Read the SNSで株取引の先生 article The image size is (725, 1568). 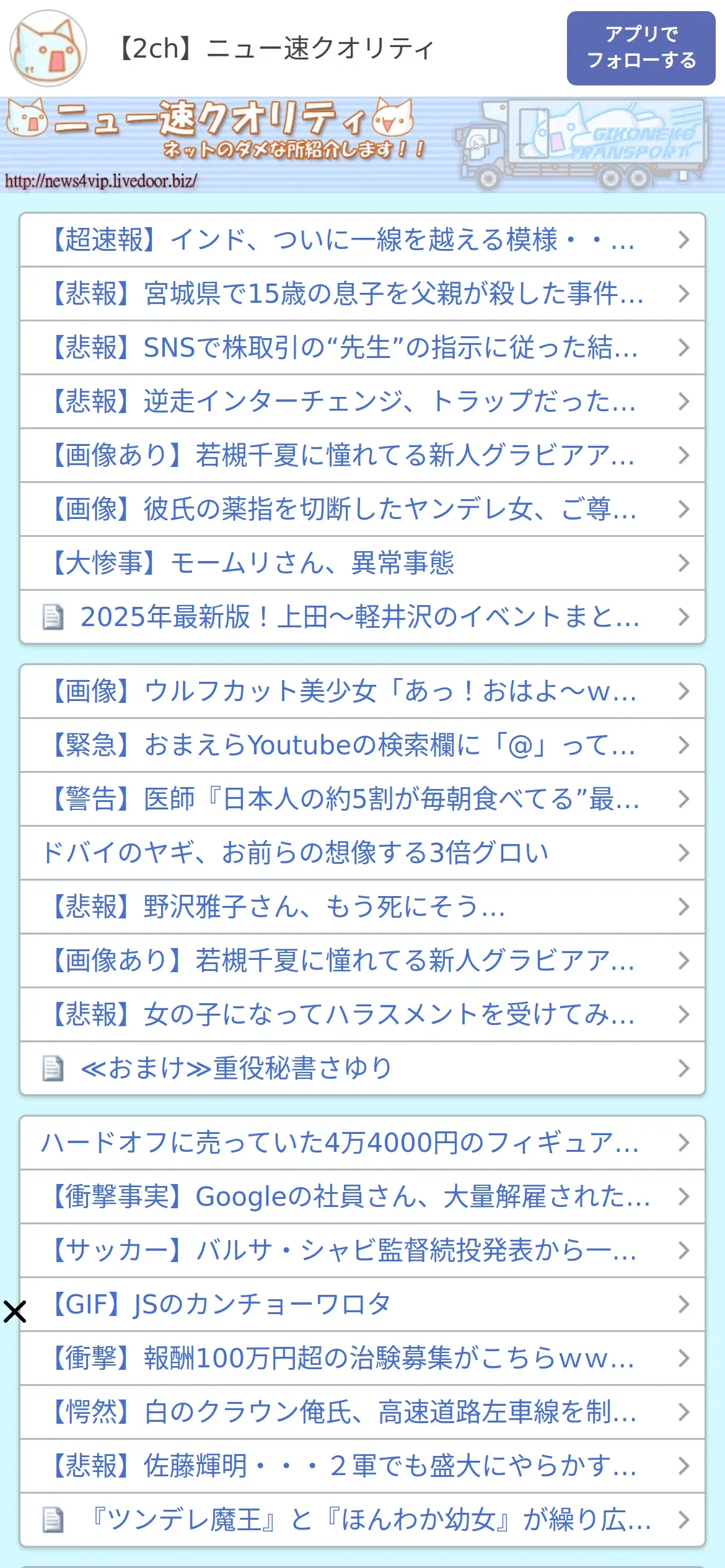tap(362, 348)
